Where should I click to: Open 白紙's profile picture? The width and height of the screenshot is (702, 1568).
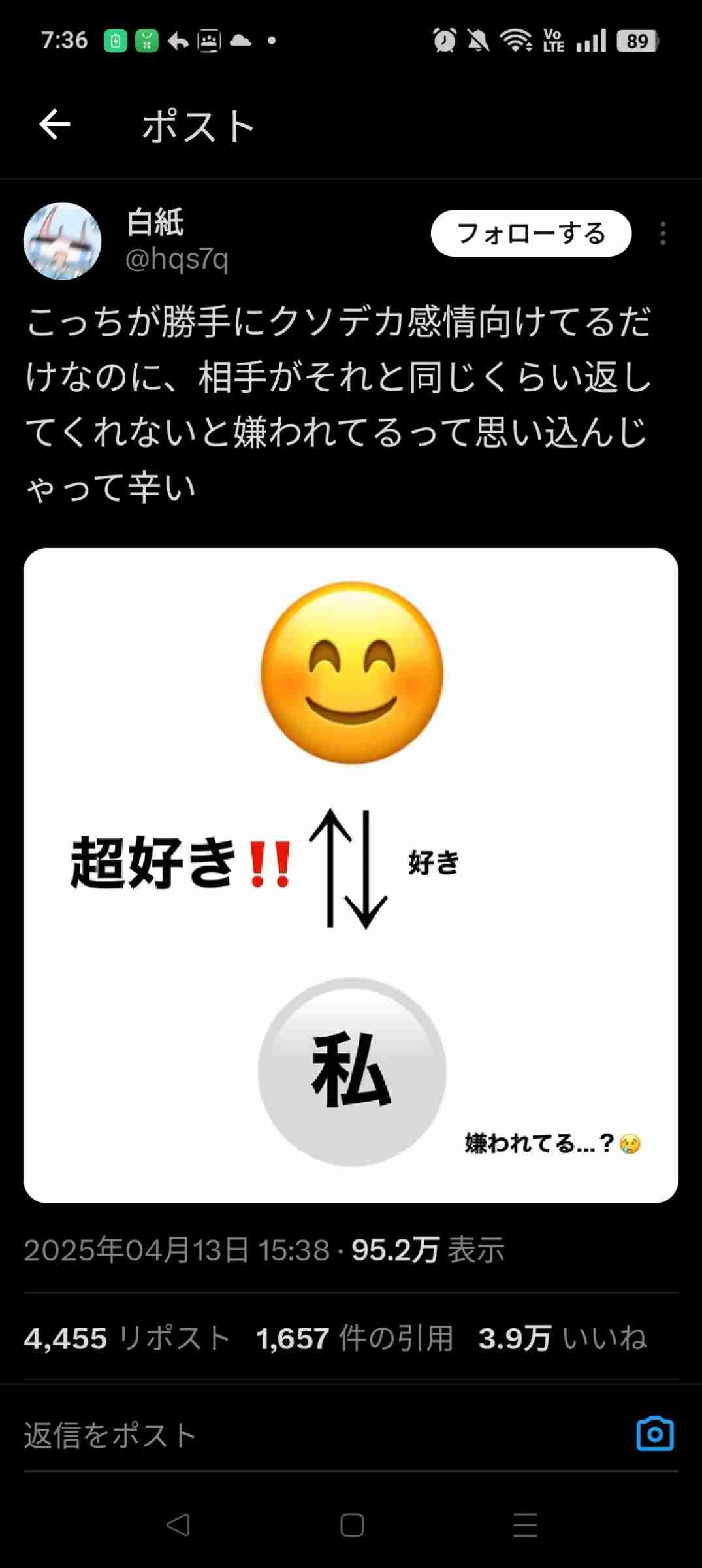coord(63,241)
